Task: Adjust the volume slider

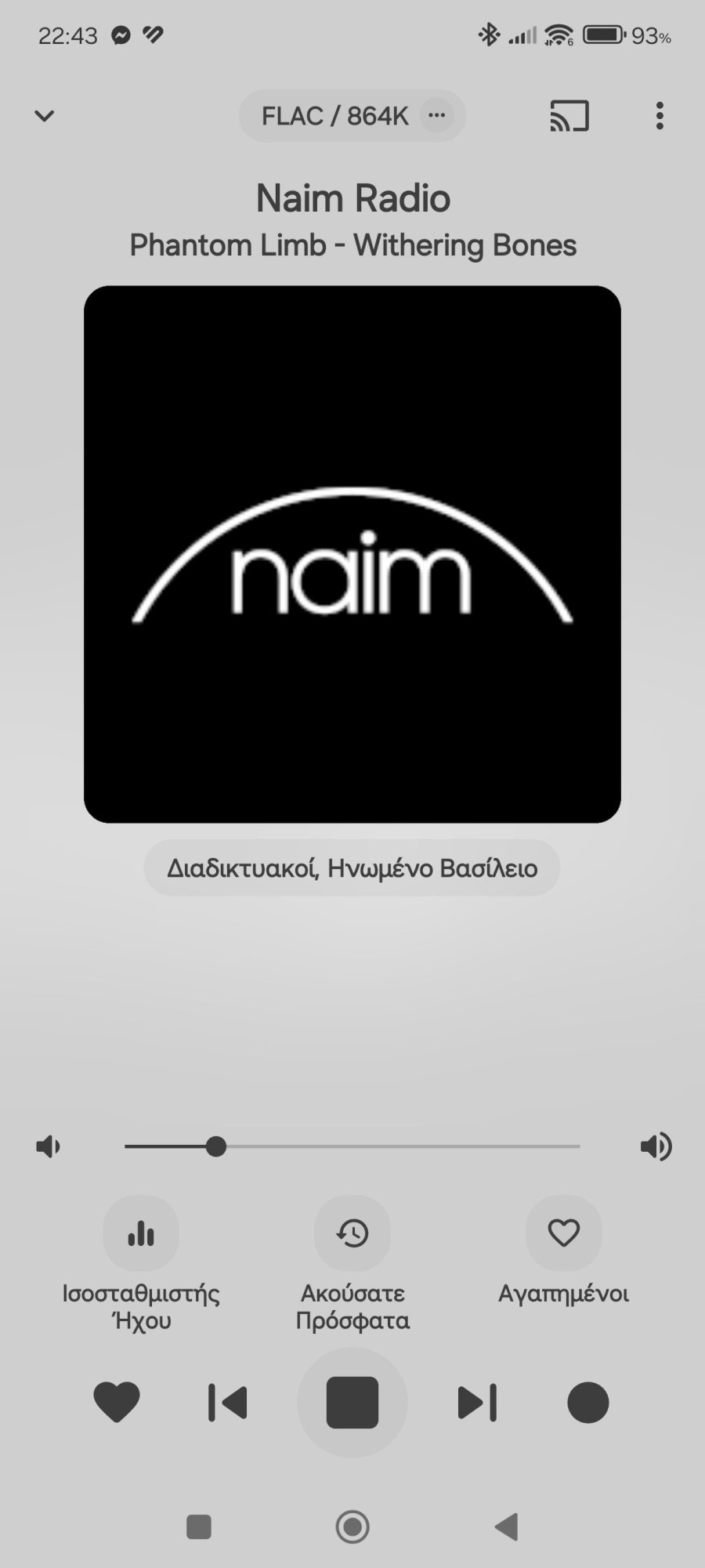Action: (216, 1146)
